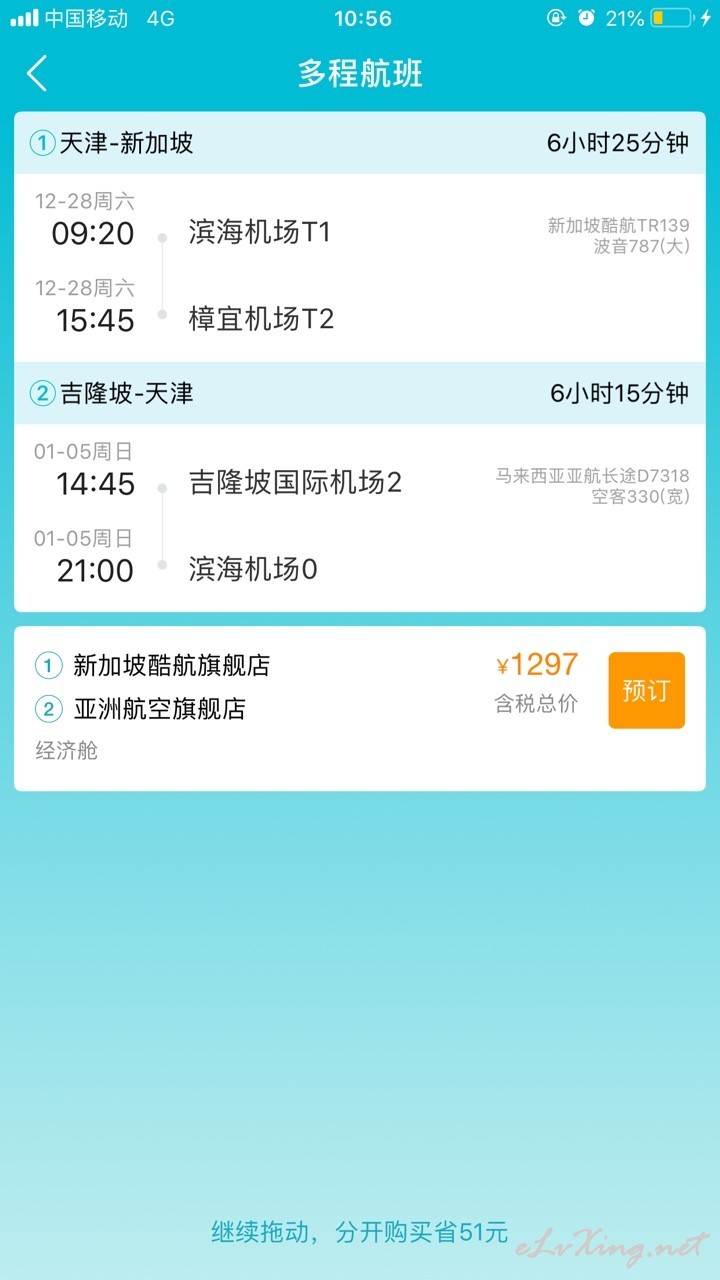Viewport: 720px width, 1280px height.
Task: Open the 天津-新加坡 flight segment details
Action: [x=360, y=237]
